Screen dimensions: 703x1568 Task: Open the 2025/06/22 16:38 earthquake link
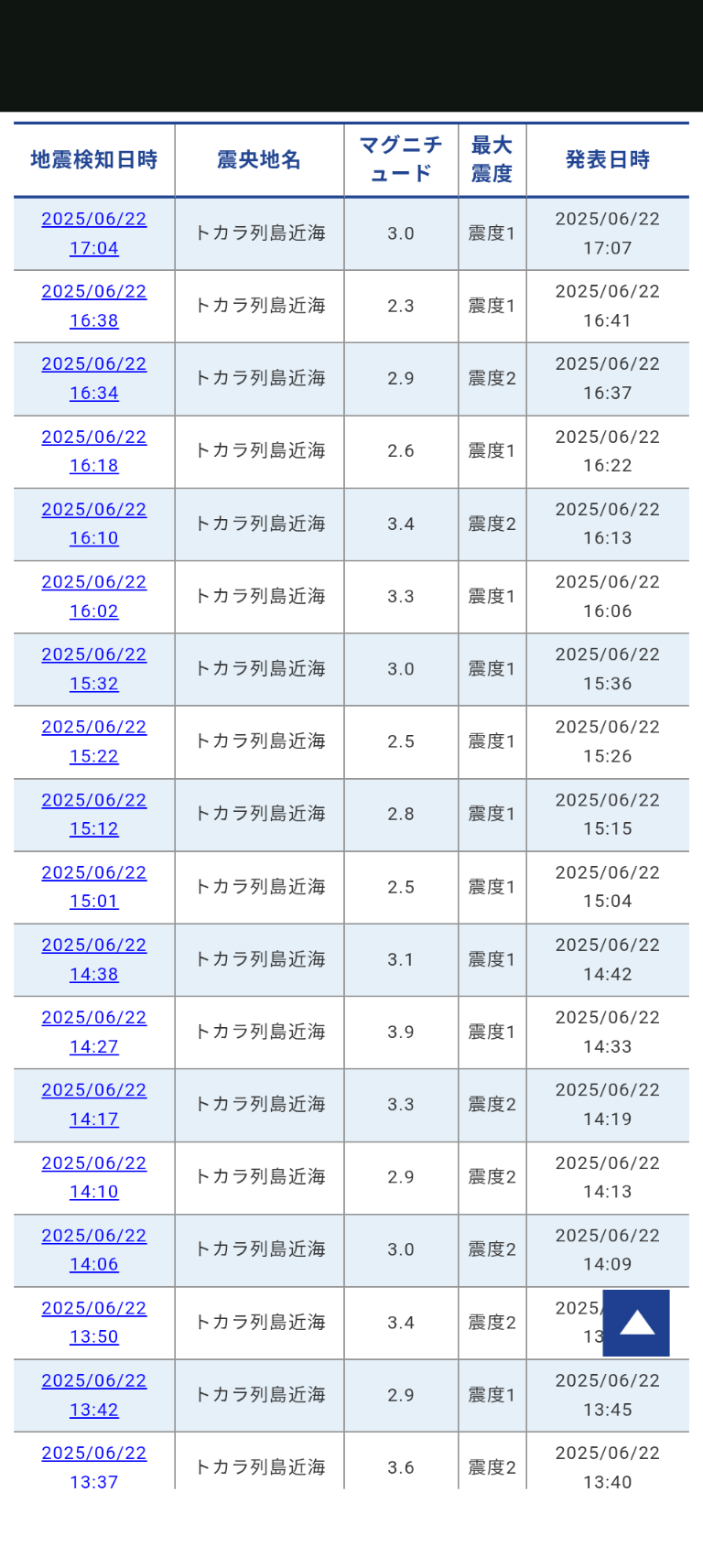[94, 306]
